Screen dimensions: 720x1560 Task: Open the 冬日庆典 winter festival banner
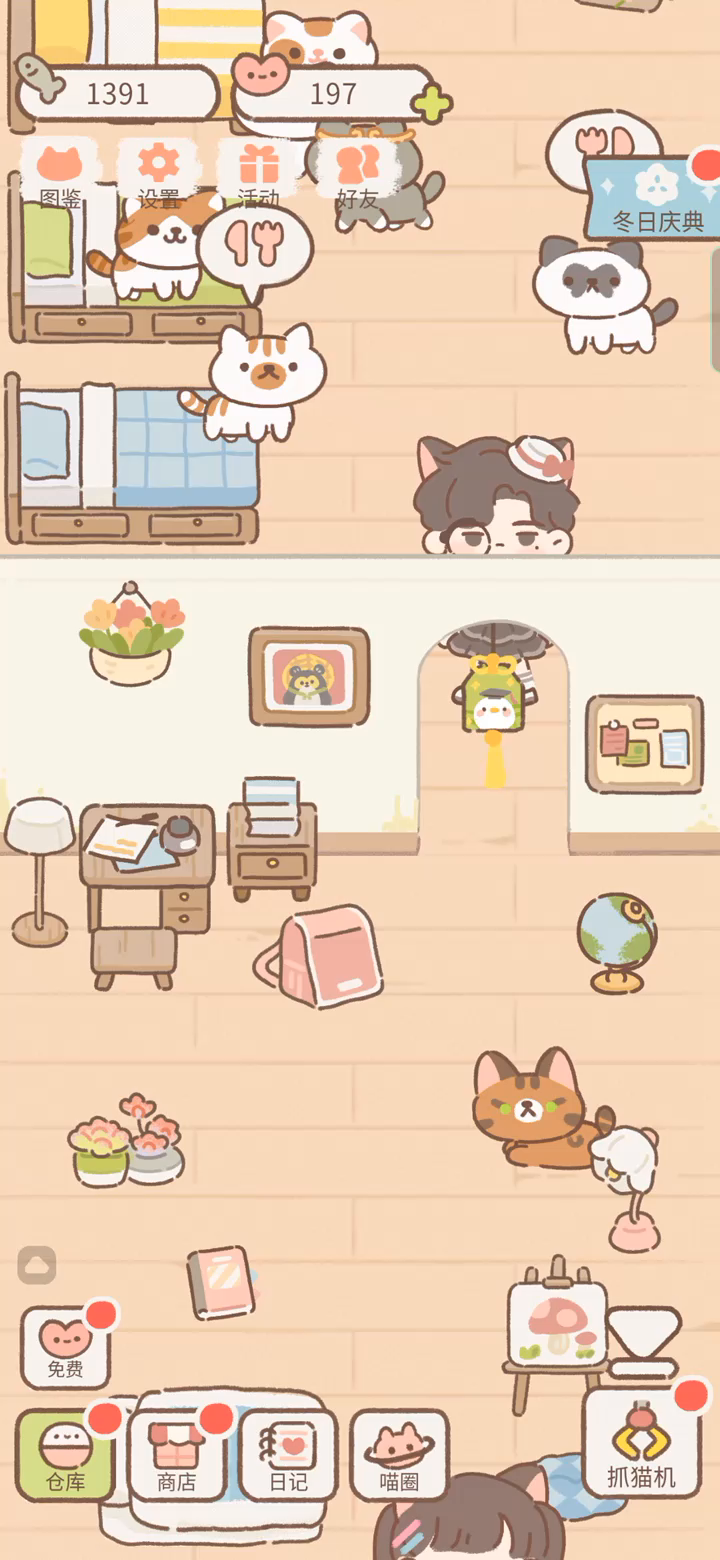(653, 198)
